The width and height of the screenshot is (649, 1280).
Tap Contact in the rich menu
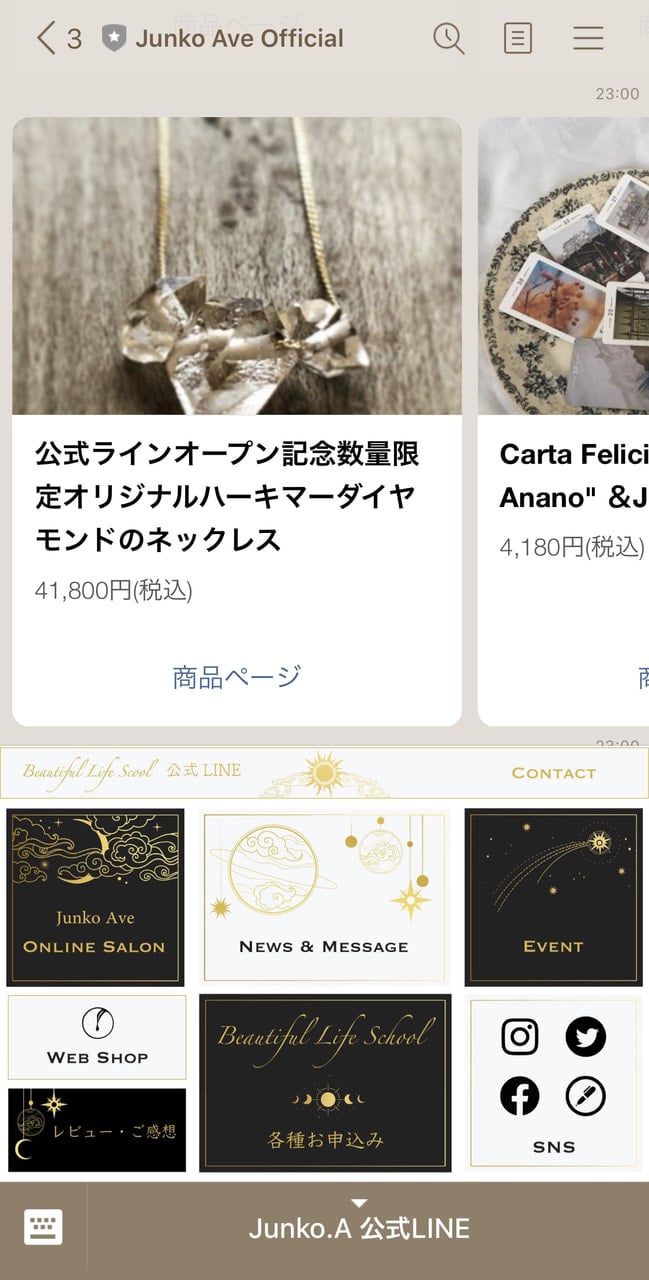[553, 773]
